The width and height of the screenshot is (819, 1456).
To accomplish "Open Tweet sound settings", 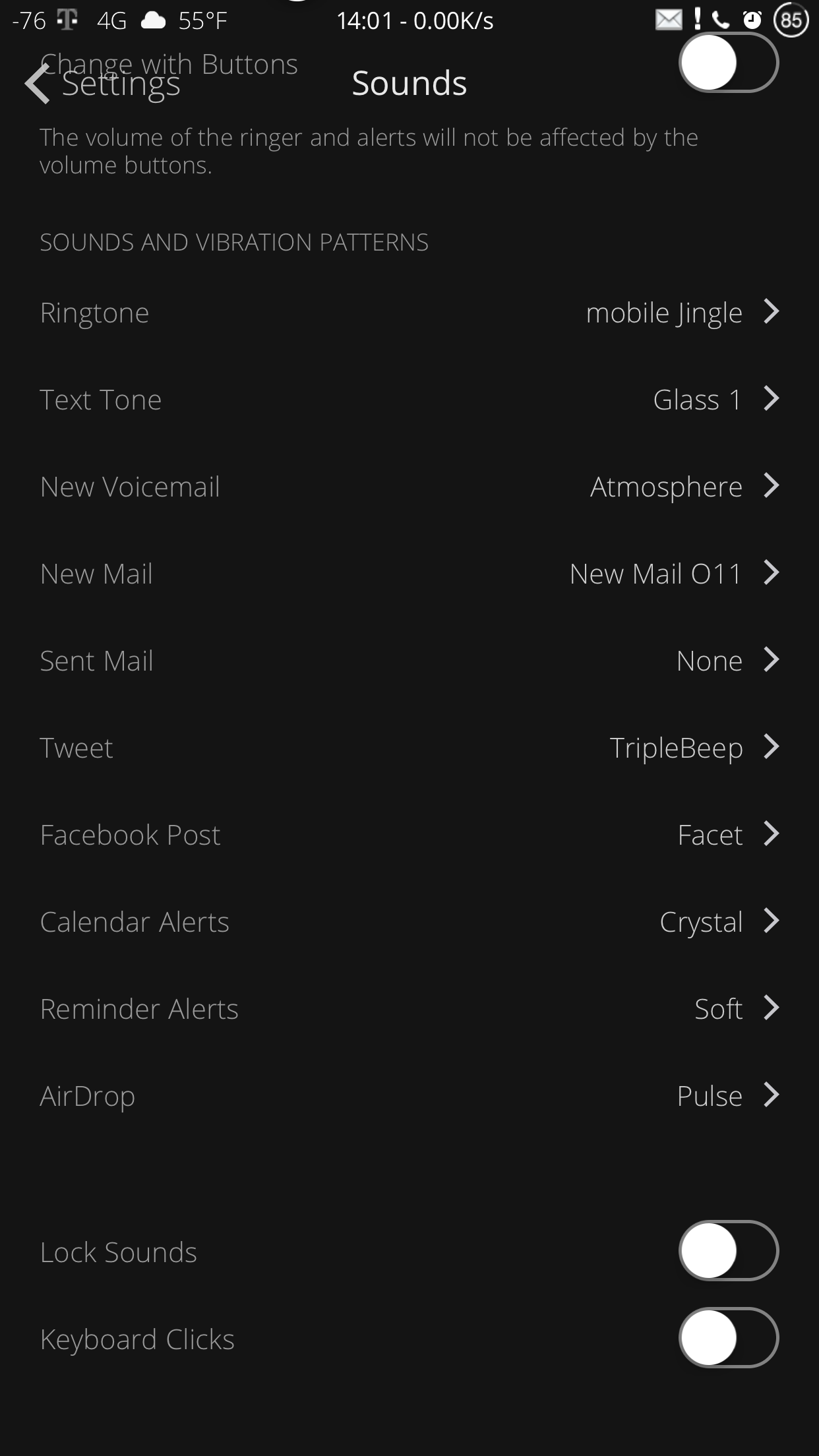I will [409, 747].
